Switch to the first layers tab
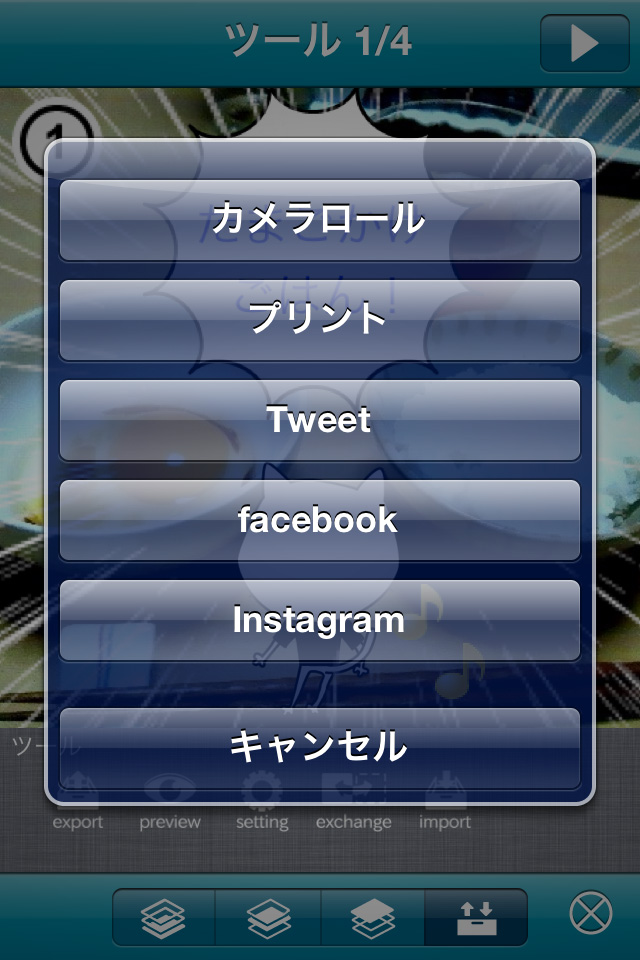 (164, 917)
